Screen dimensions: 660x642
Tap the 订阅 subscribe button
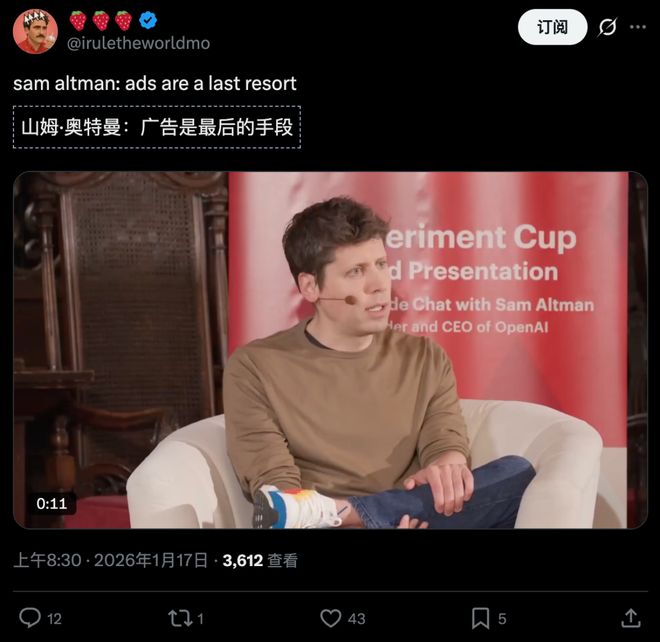coord(552,27)
